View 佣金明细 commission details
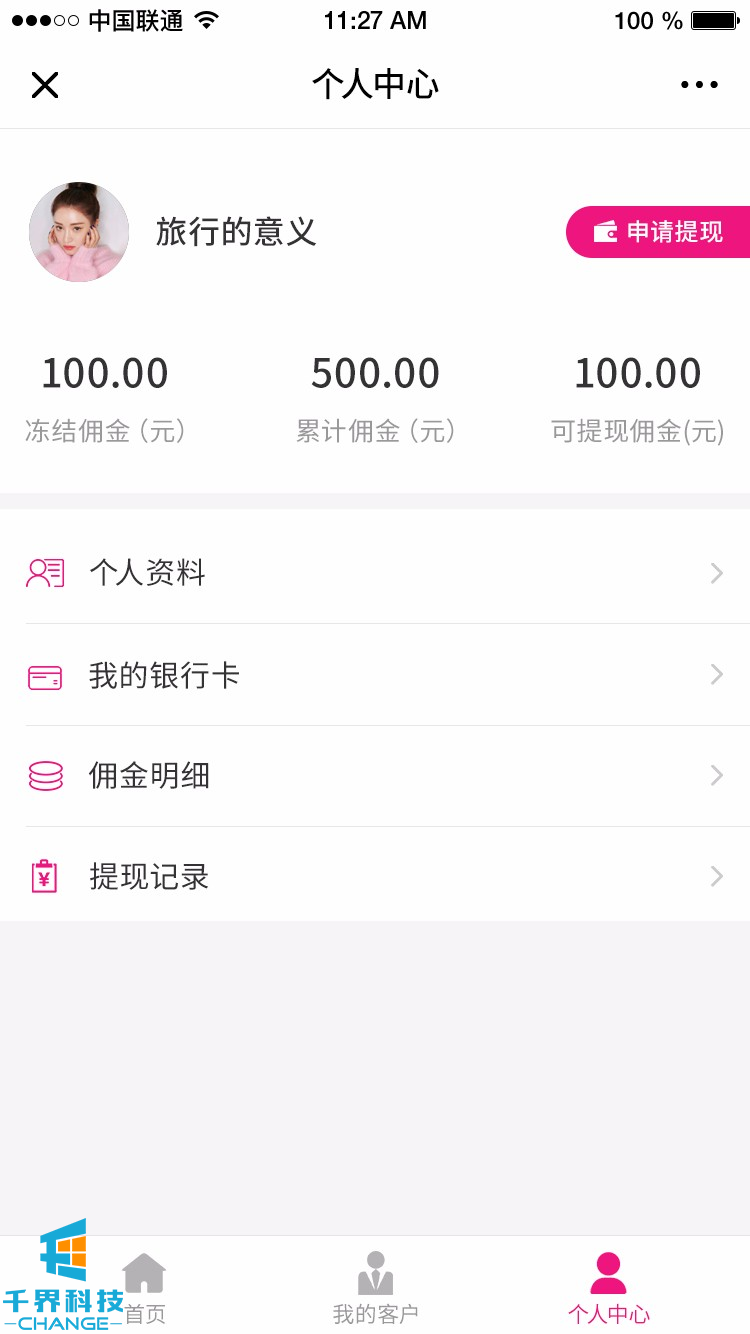The height and width of the screenshot is (1334, 750). click(x=375, y=776)
